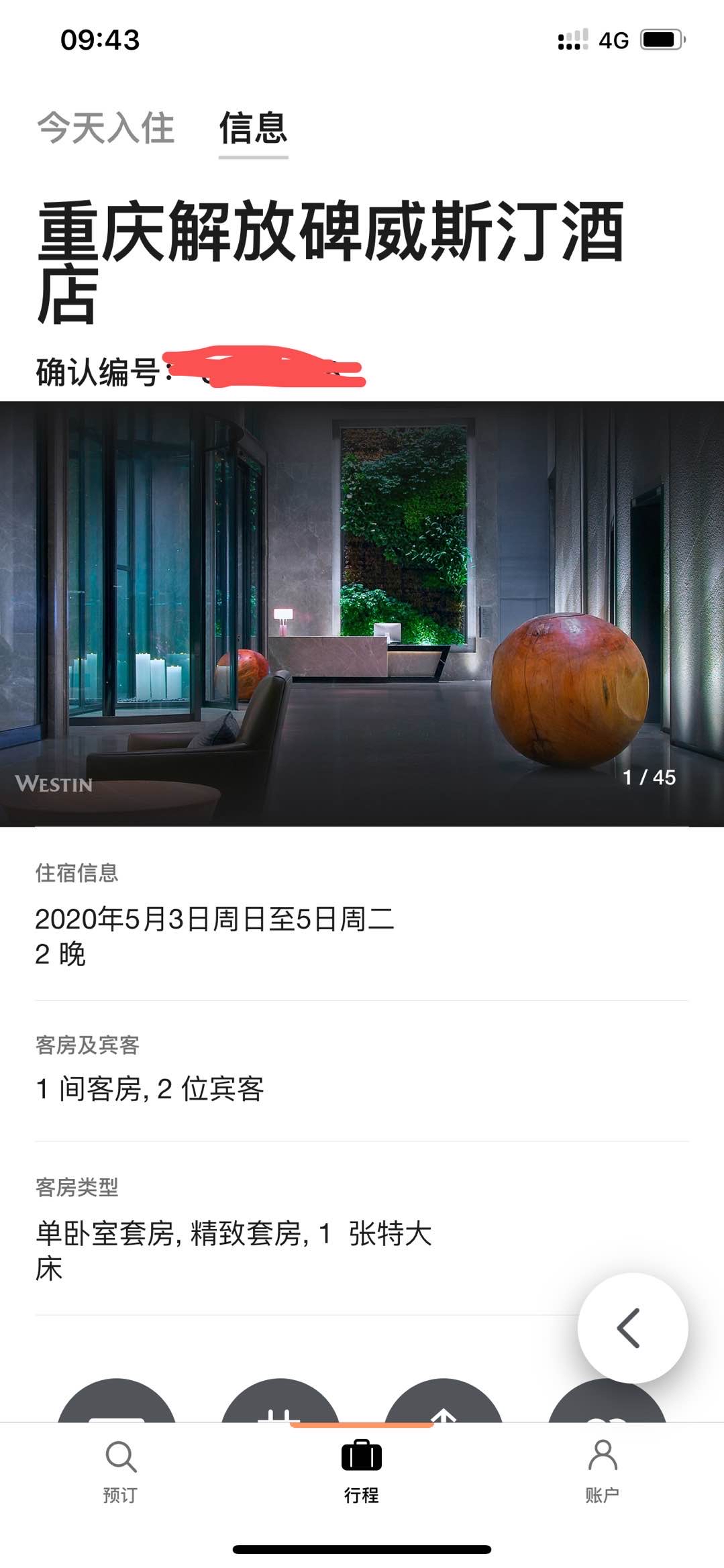The width and height of the screenshot is (724, 1568).
Task: Open the Westin hotel photo gallery
Action: tap(362, 613)
